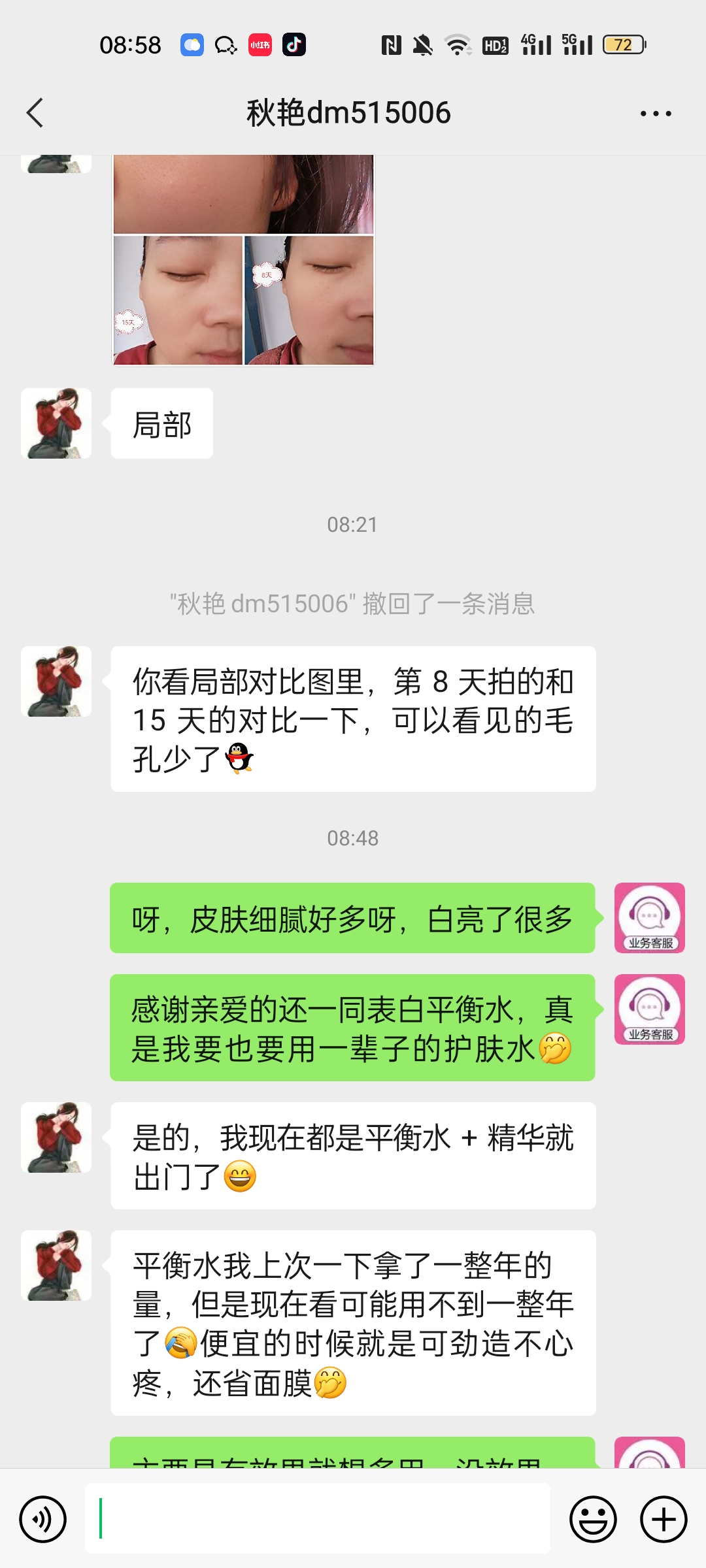Screen dimensions: 706x1568
Task: Open the plus attachment menu
Action: coord(664,1519)
